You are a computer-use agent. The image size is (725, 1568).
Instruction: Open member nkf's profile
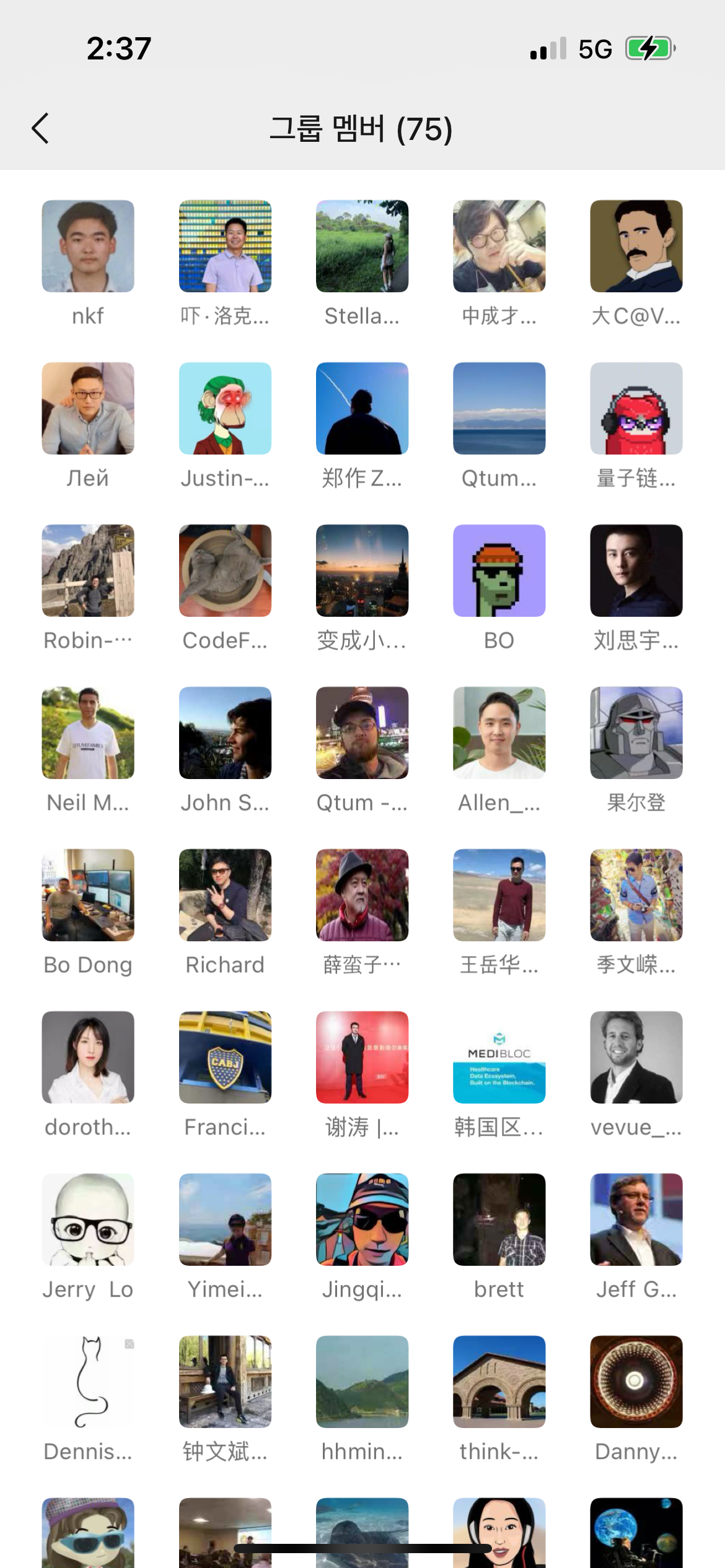click(x=88, y=246)
